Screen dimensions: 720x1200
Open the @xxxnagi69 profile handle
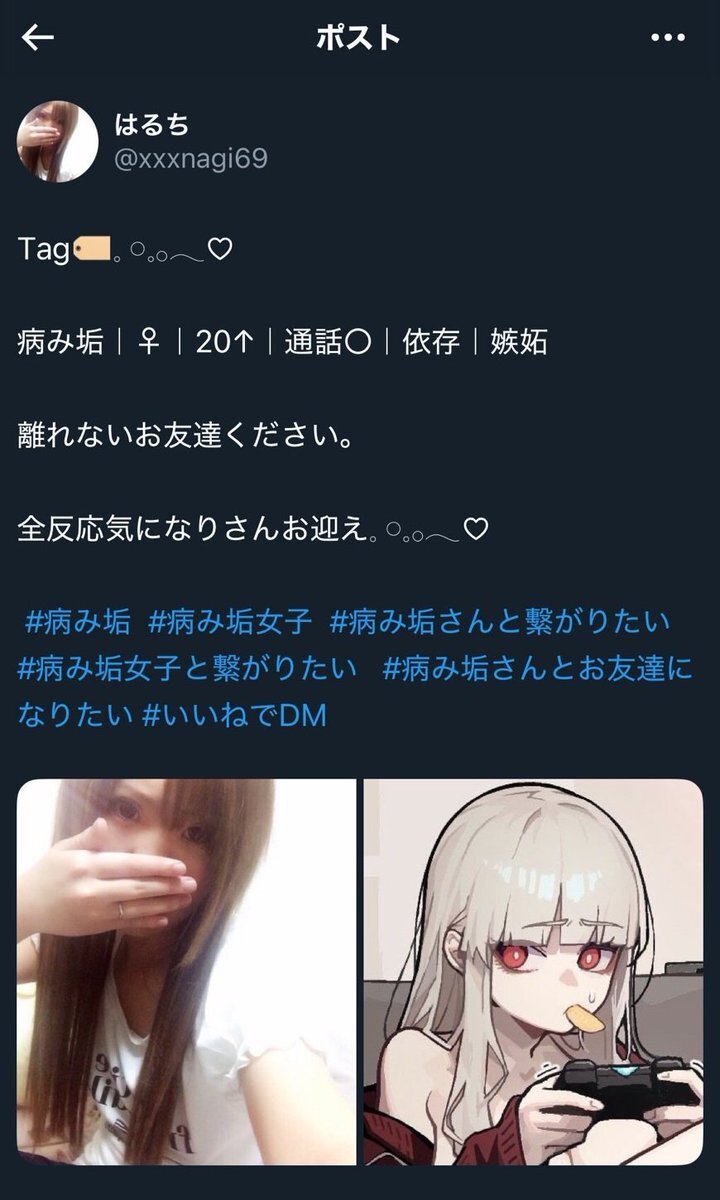pos(191,158)
